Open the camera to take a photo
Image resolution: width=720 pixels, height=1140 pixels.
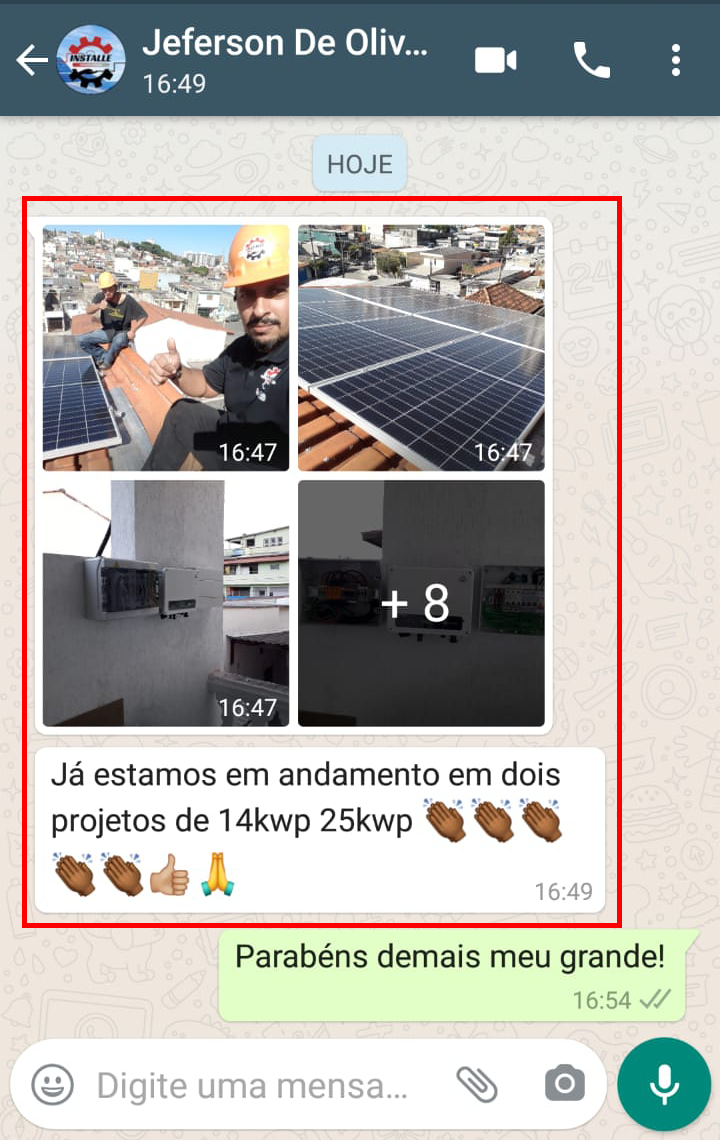pos(565,1084)
